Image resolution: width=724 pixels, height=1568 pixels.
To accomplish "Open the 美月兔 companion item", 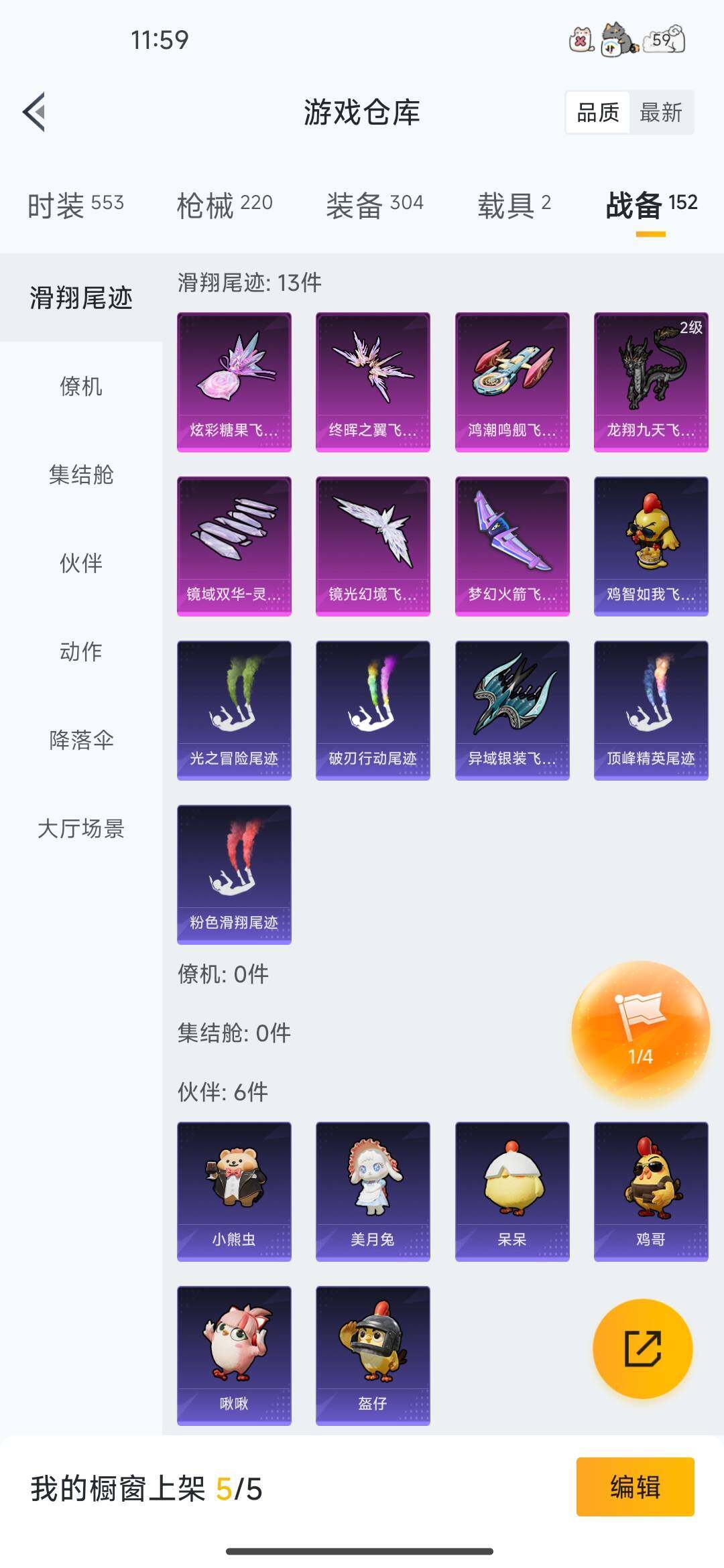I will tap(373, 1191).
